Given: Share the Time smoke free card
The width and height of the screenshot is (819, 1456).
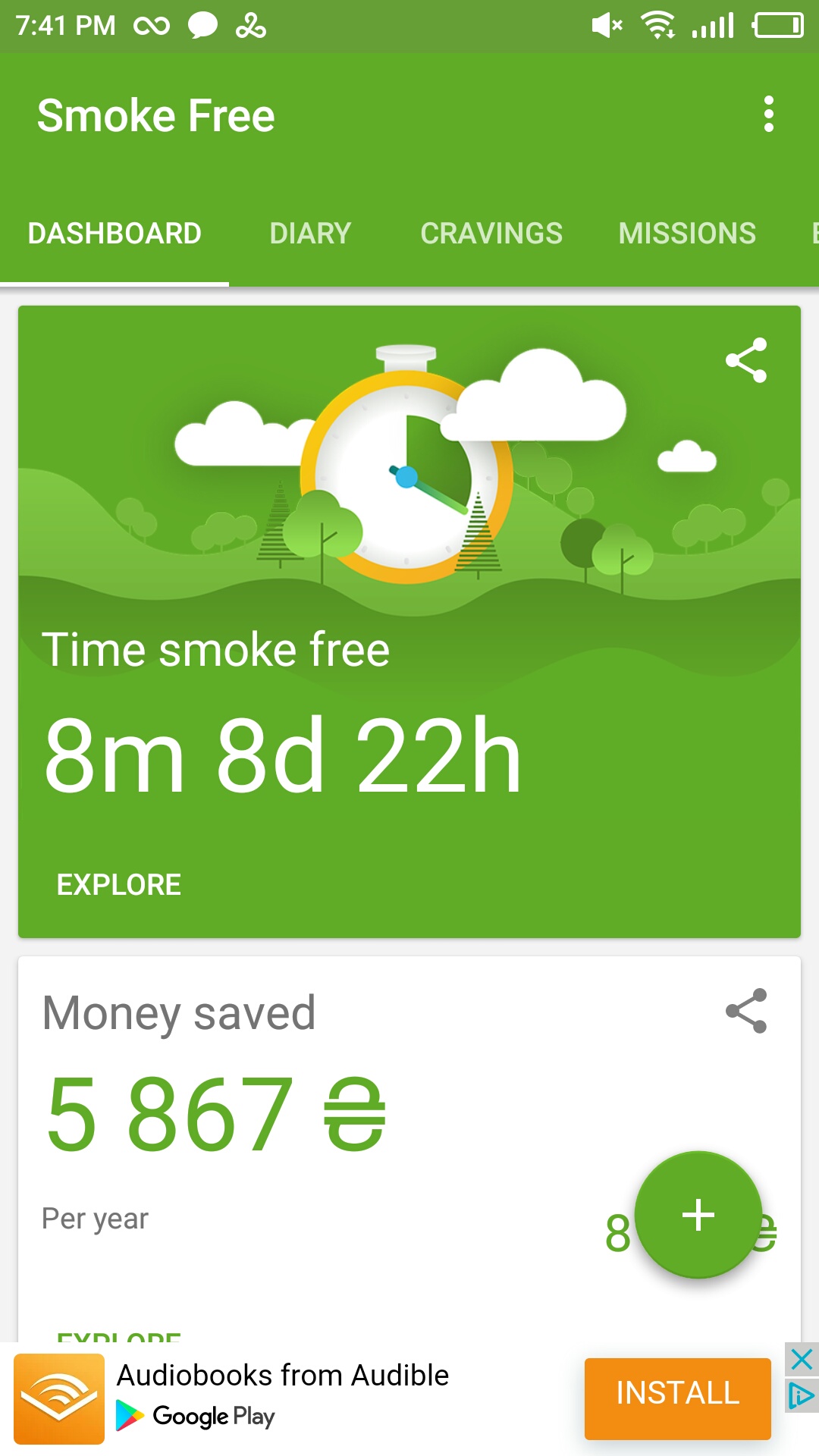Looking at the screenshot, I should coord(746,360).
